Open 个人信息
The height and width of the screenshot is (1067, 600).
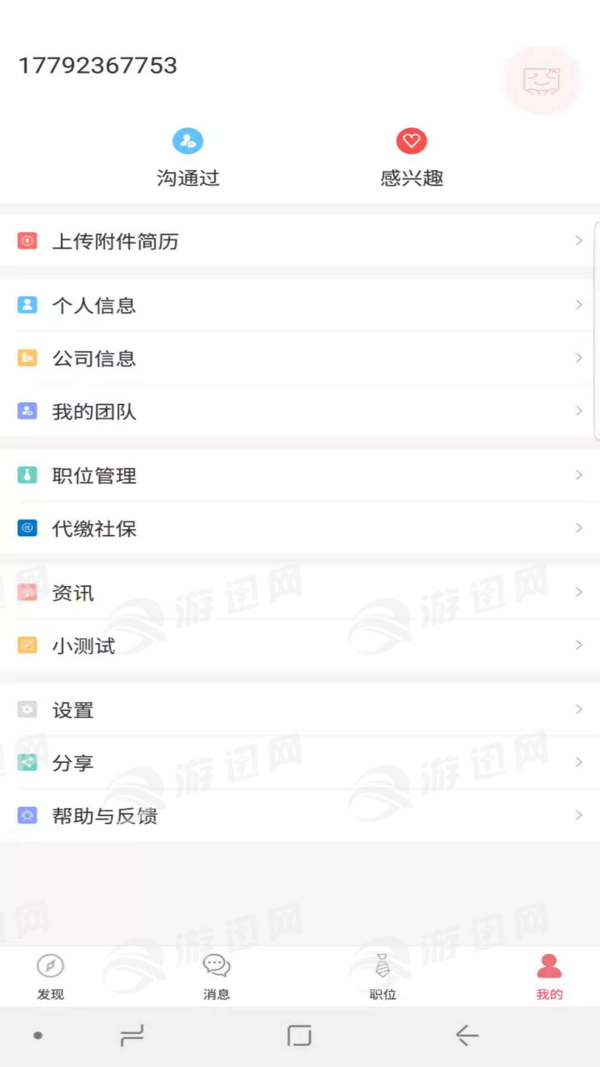(x=300, y=305)
